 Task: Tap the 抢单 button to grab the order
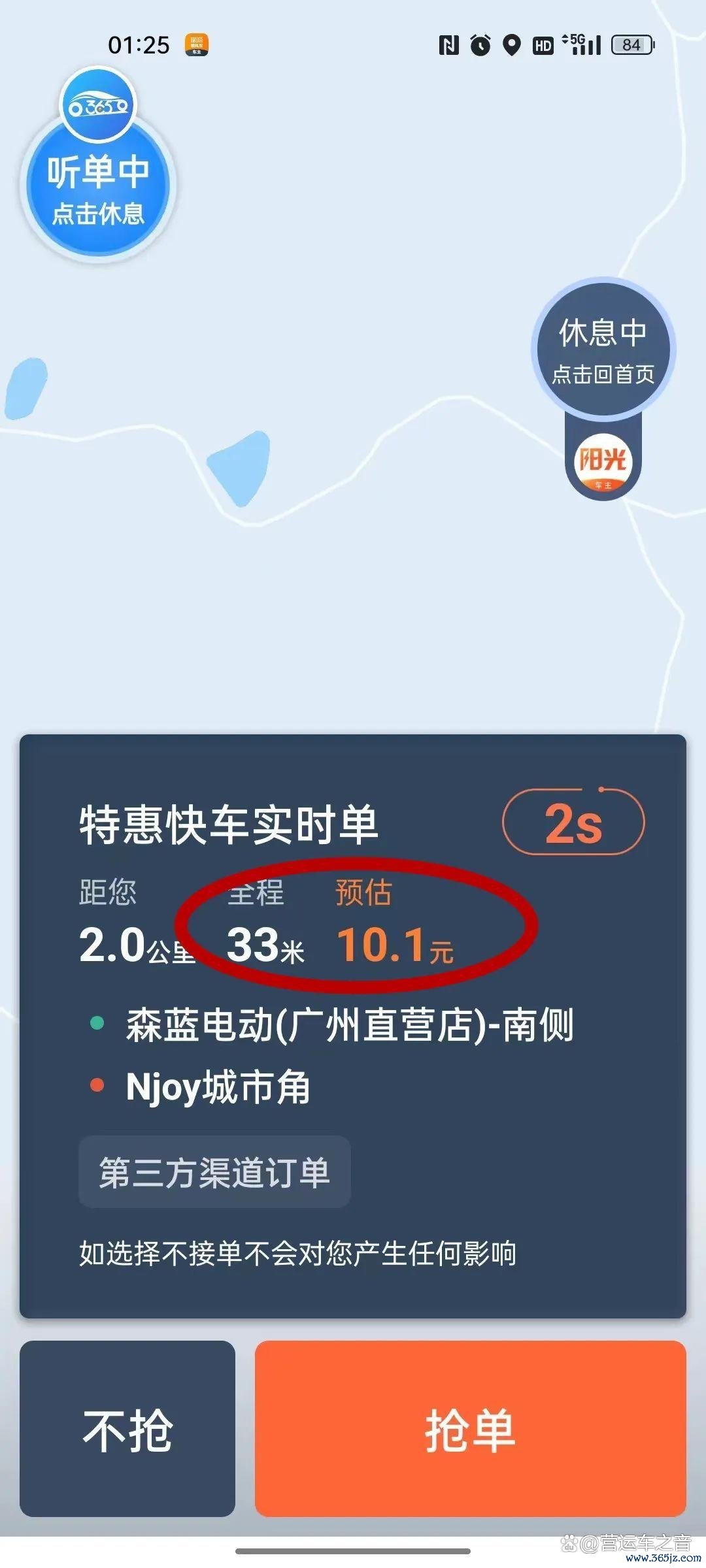coord(470,1428)
